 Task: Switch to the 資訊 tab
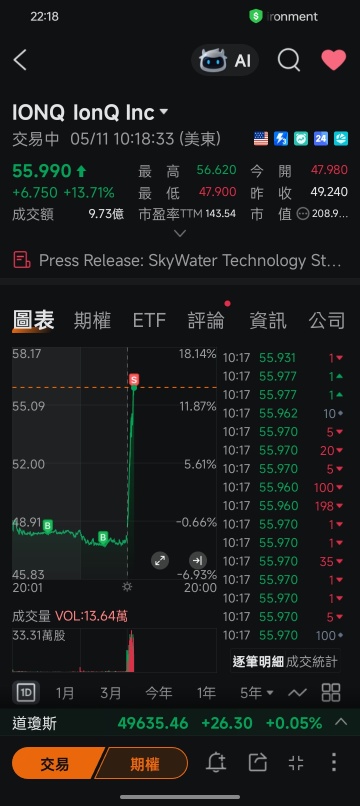click(x=267, y=321)
